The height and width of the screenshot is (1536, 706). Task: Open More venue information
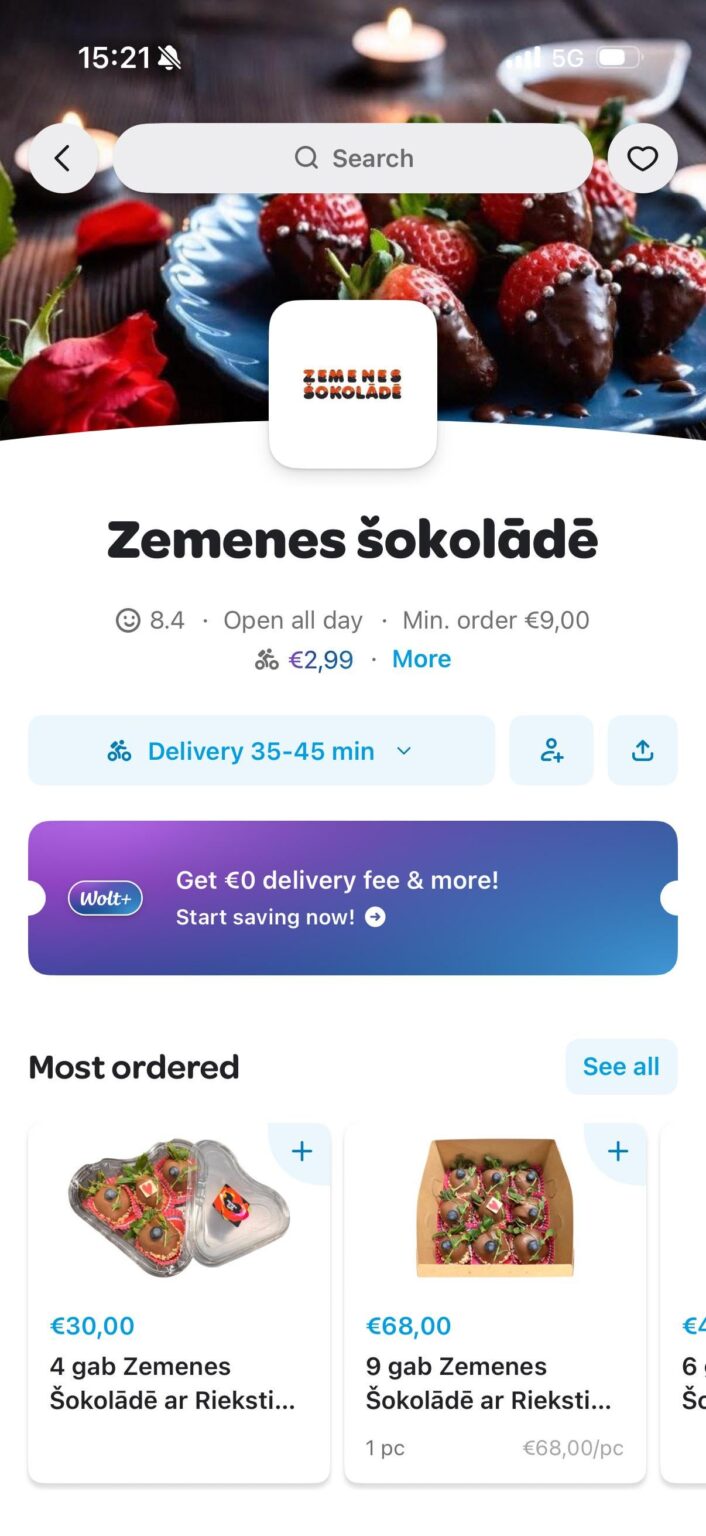point(421,659)
